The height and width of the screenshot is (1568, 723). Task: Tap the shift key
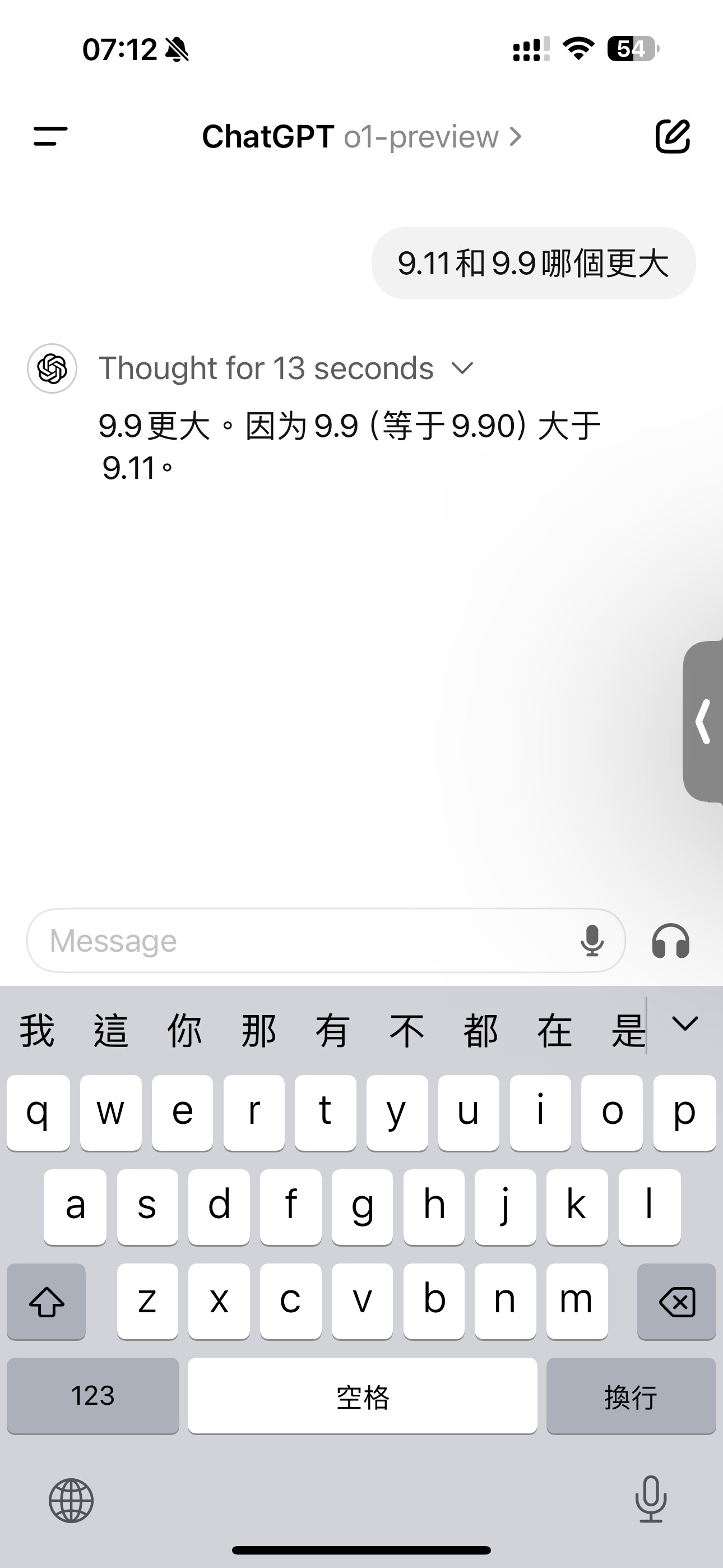click(47, 1302)
